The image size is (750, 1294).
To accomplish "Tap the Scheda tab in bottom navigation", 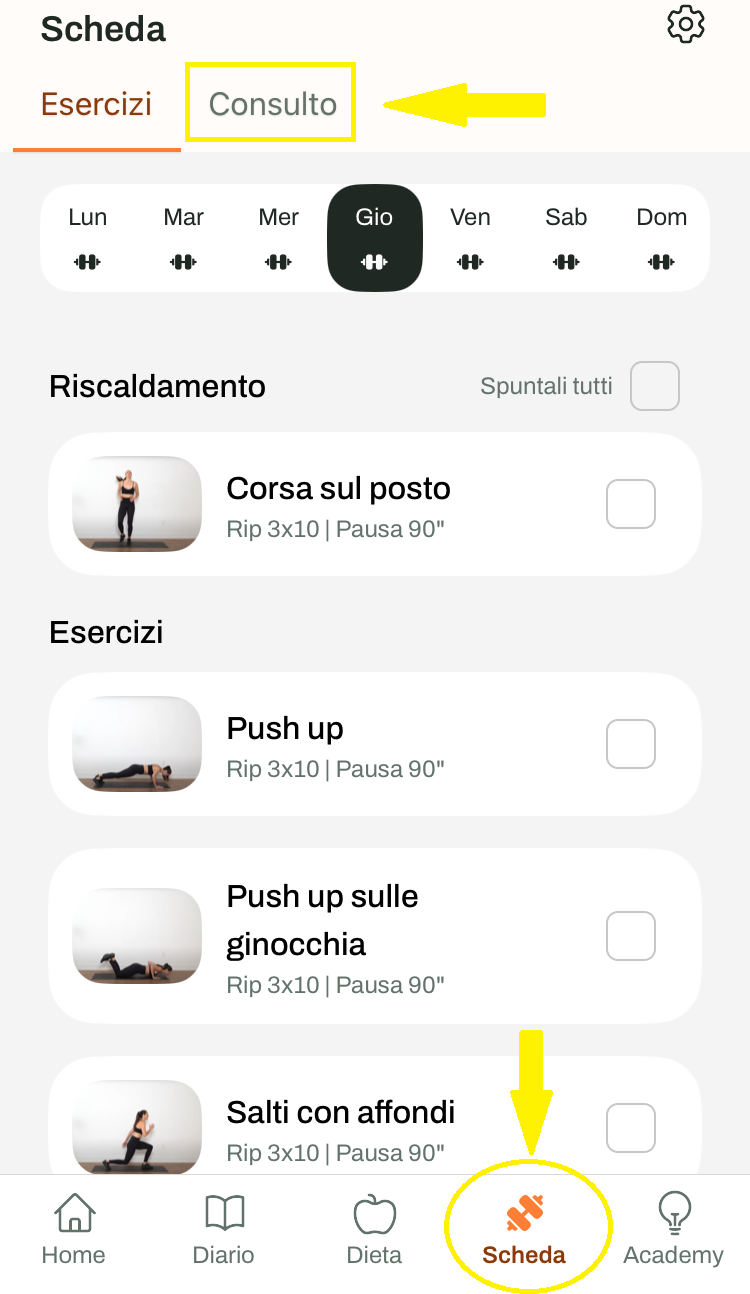I will (524, 1230).
